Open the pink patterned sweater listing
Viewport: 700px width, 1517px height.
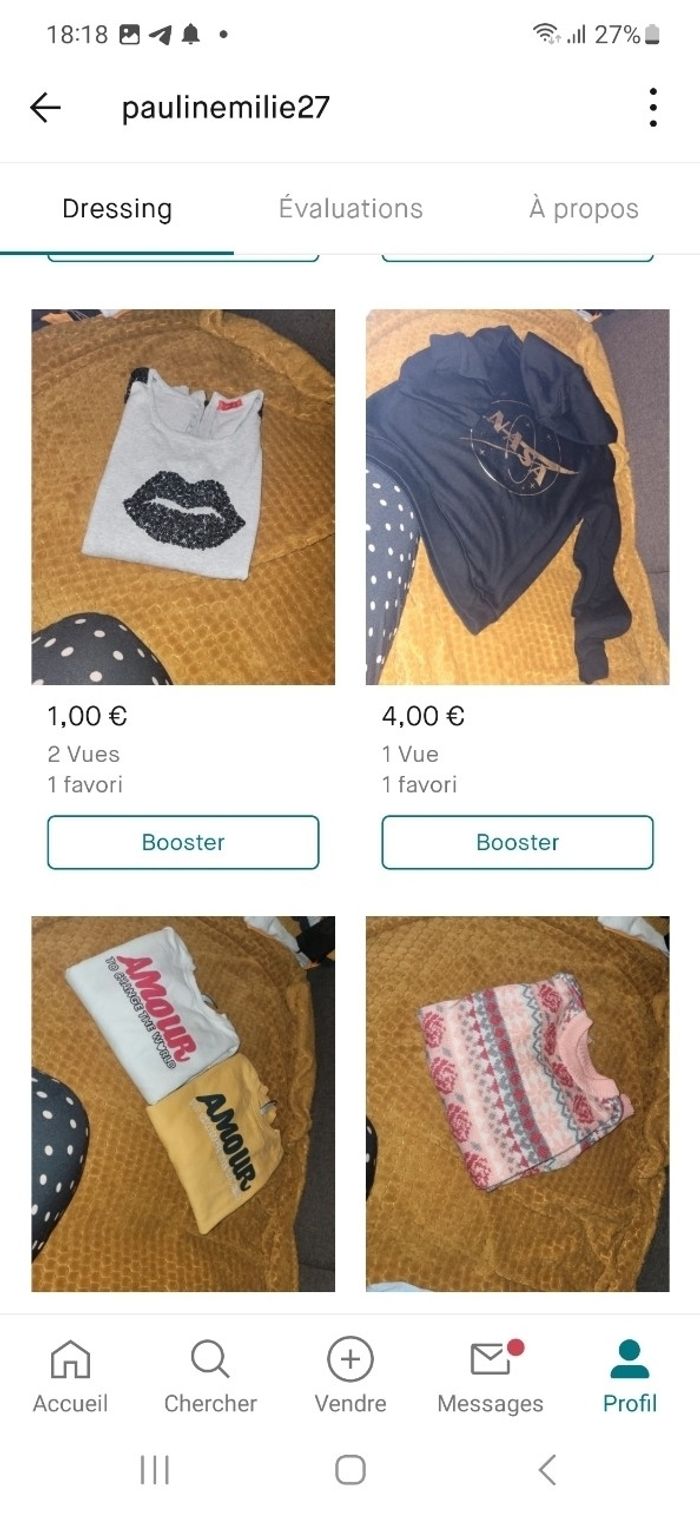tap(517, 1103)
